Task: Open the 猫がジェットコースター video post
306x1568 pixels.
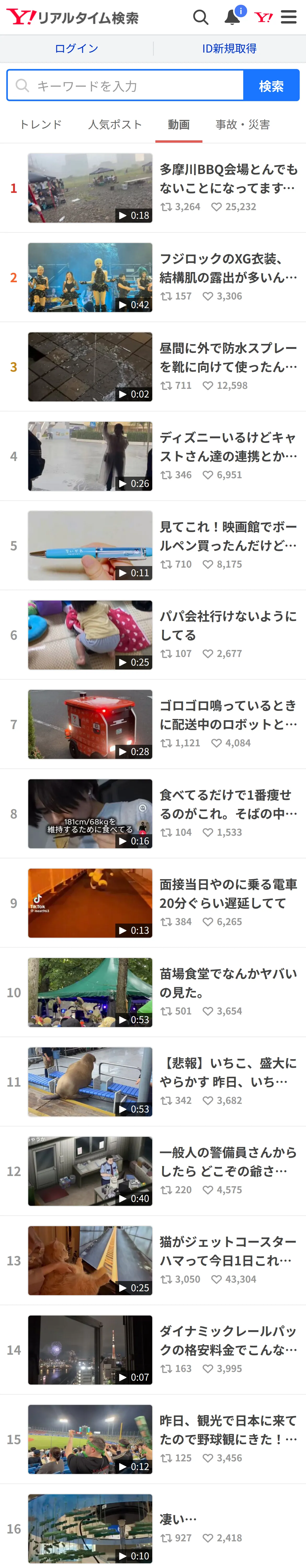Action: click(x=153, y=1261)
